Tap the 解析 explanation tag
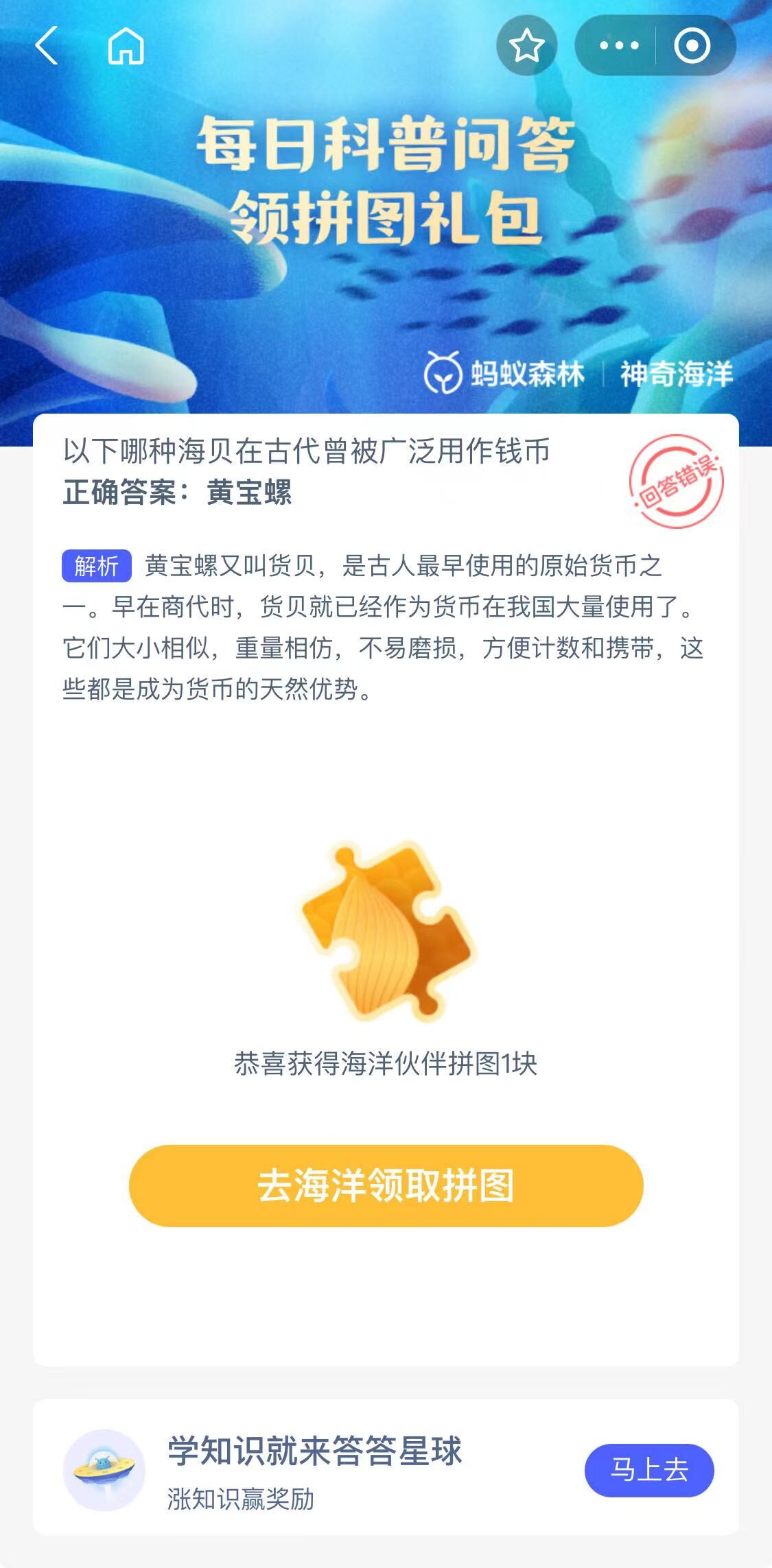The width and height of the screenshot is (772, 1568). (98, 565)
